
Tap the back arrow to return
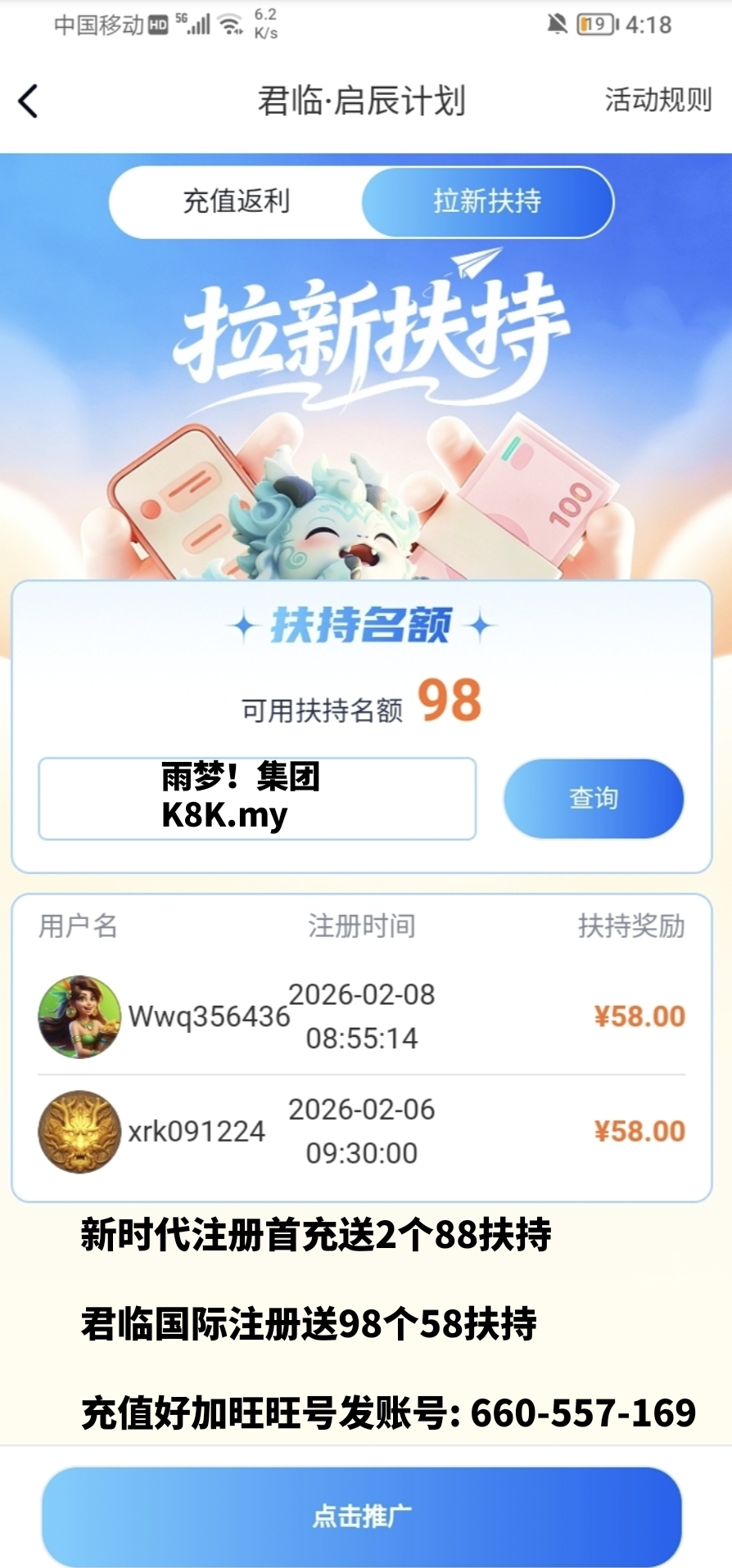(27, 101)
